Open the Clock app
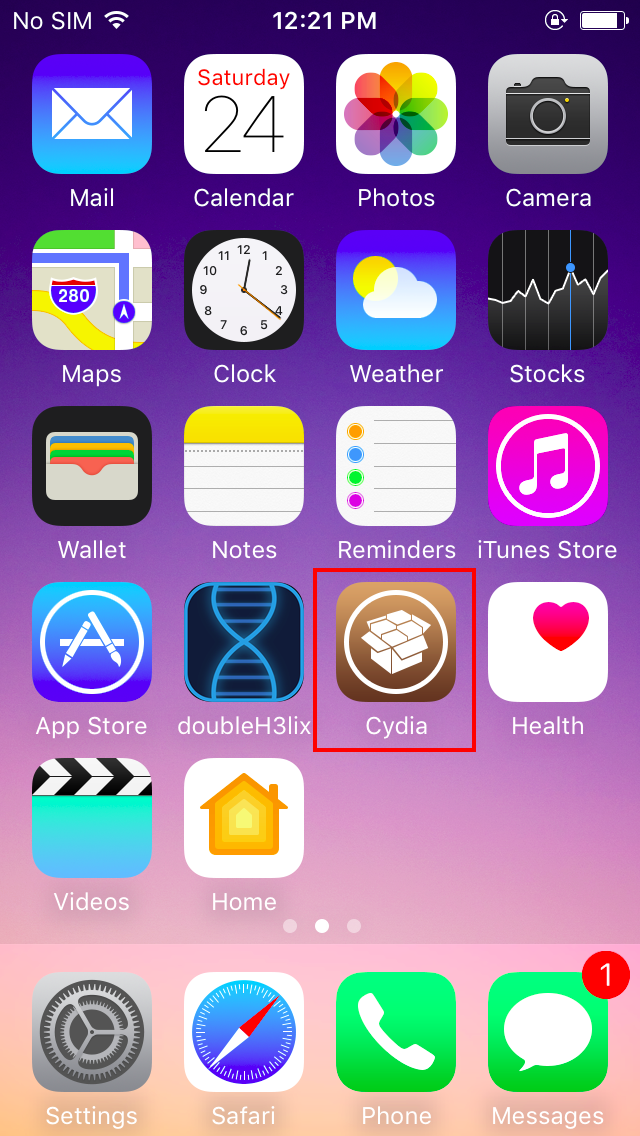The height and width of the screenshot is (1136, 640). point(244,290)
